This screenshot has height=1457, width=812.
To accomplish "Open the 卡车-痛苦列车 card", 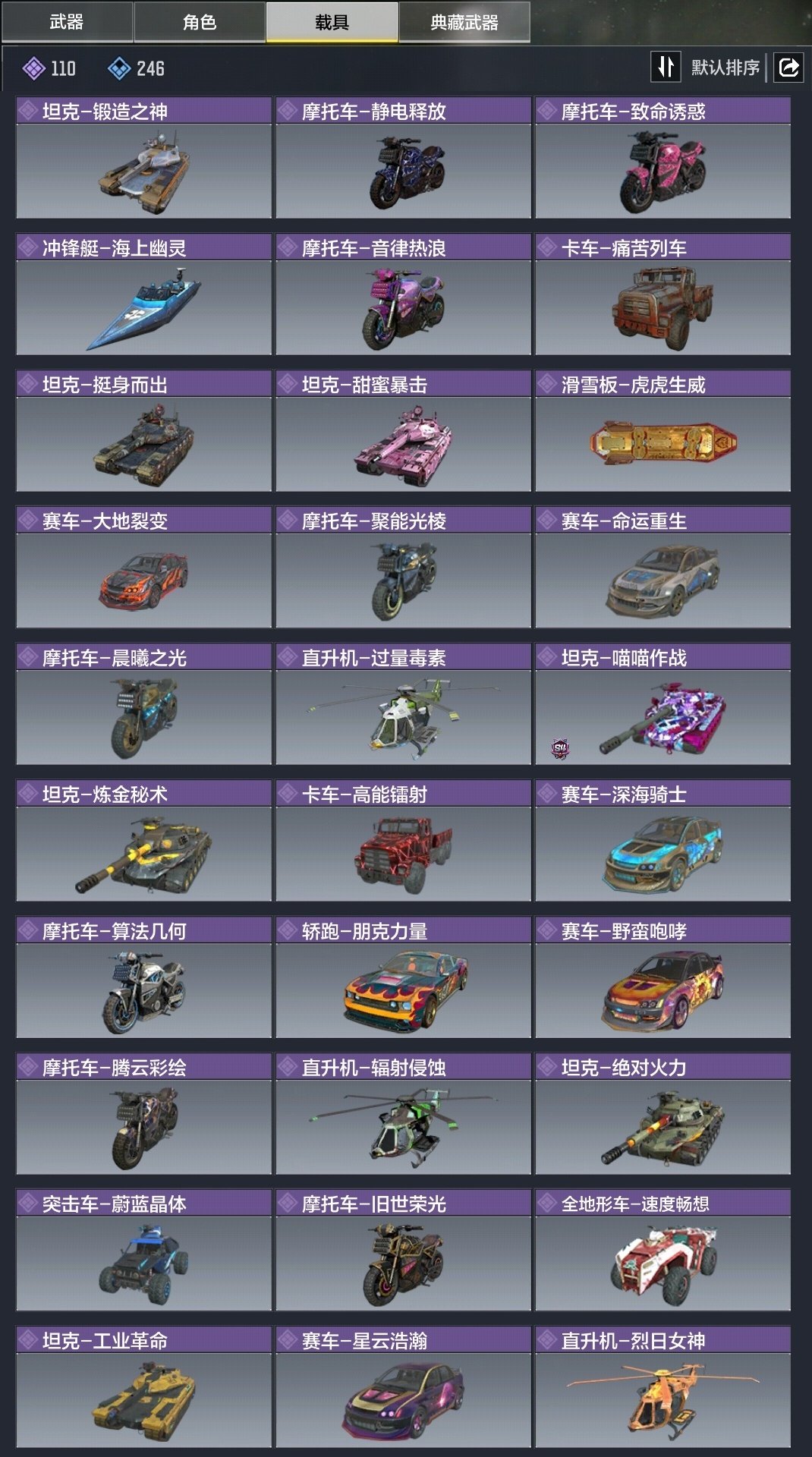I will 663,294.
